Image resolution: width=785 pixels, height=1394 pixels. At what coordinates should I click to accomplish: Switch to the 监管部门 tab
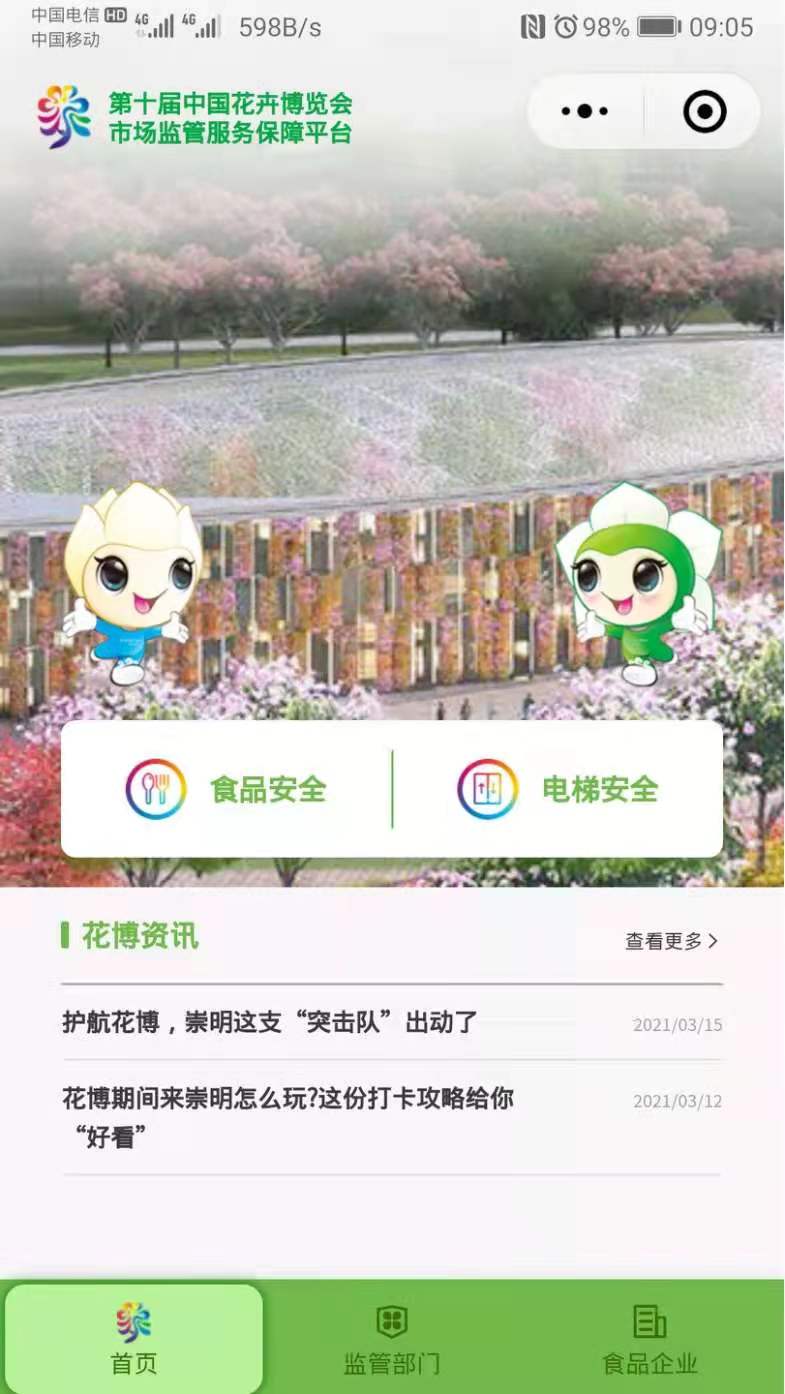click(x=392, y=1338)
